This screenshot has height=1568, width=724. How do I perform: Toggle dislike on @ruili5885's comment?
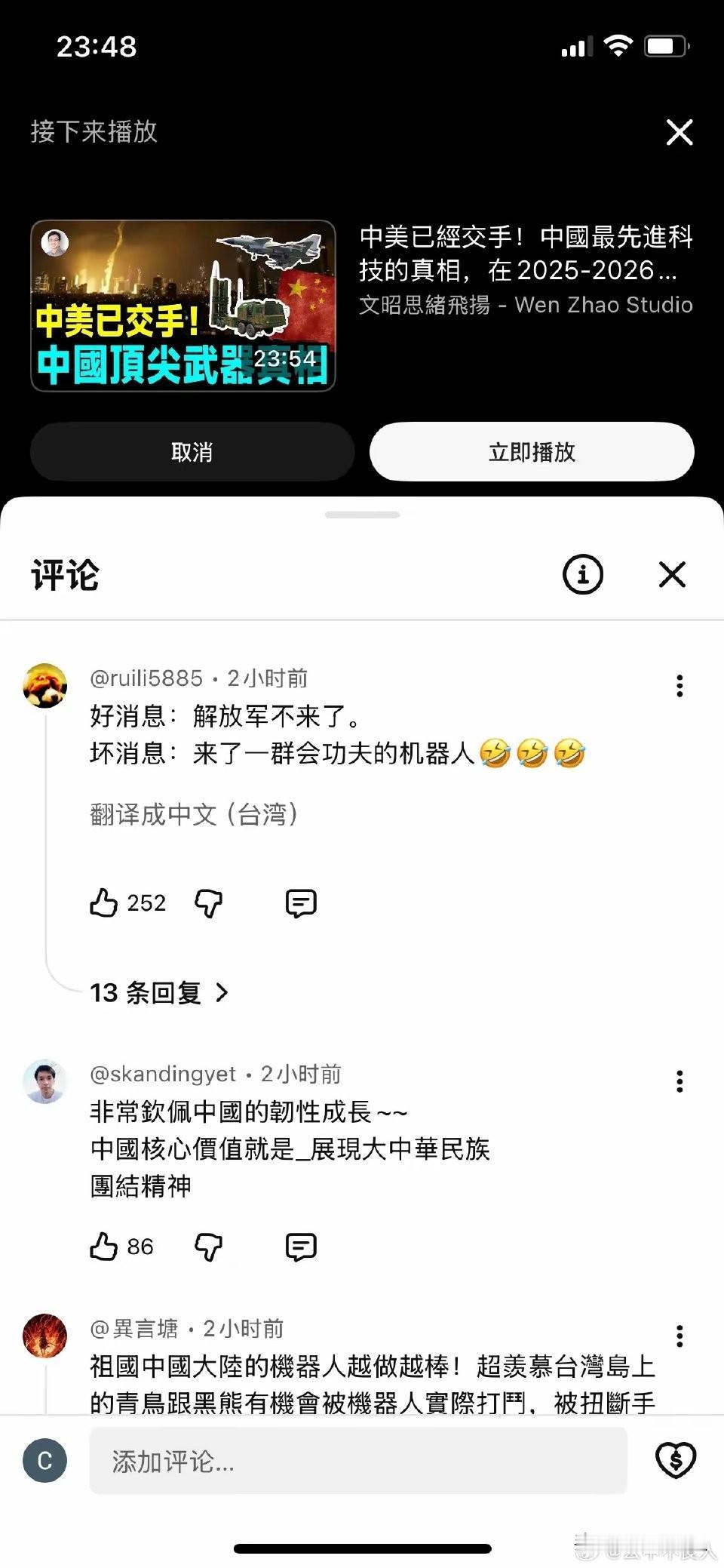[x=209, y=902]
